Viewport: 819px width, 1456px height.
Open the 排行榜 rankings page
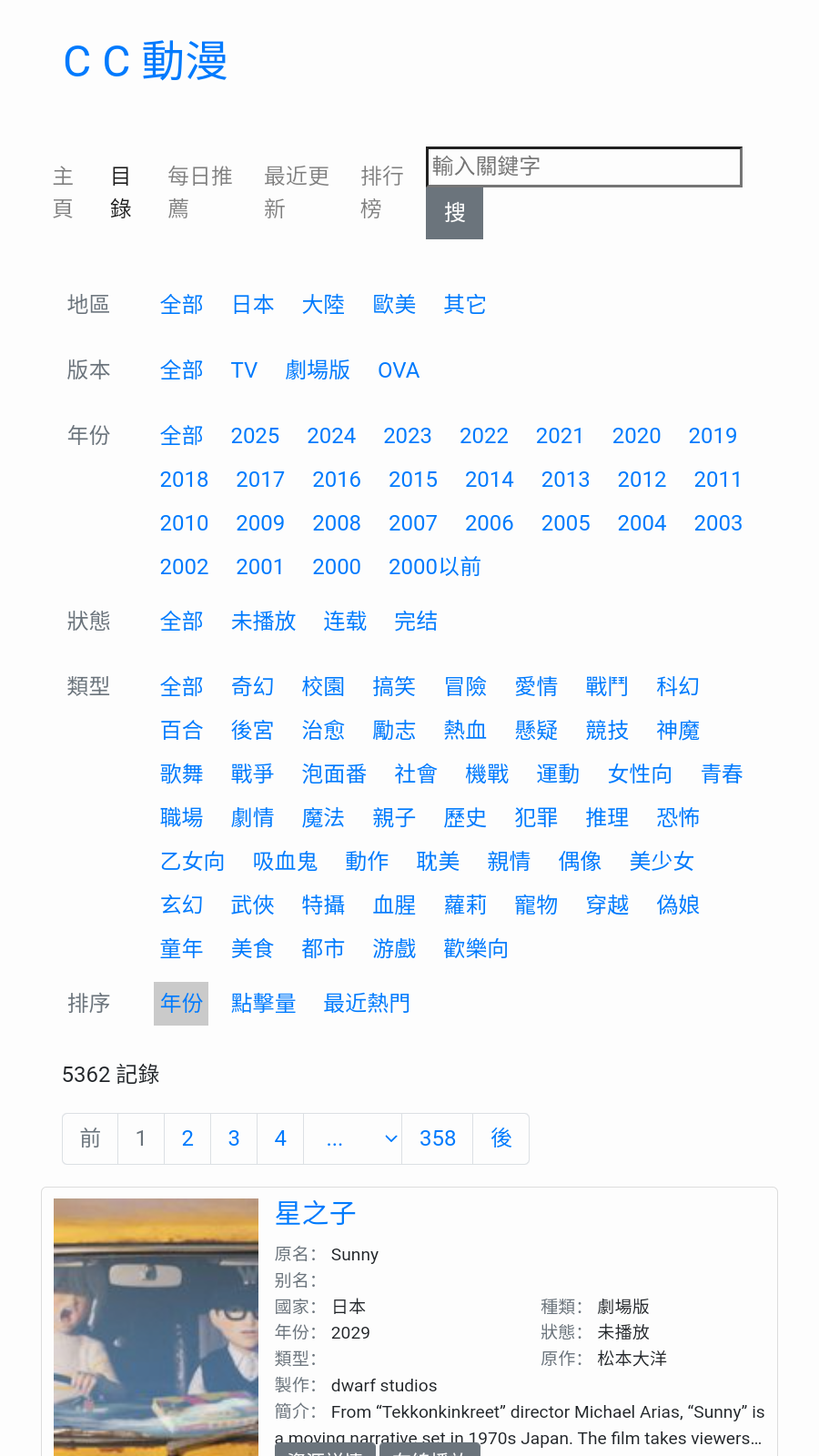pyautogui.click(x=381, y=192)
